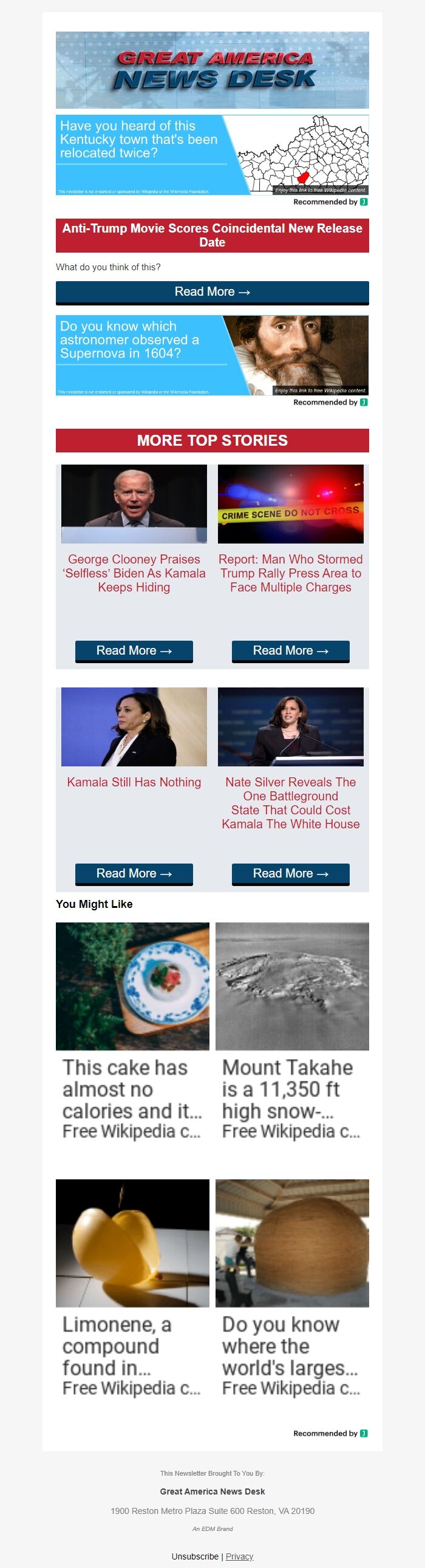
Task: Open the Trump Rally Press Area headline
Action: pyautogui.click(x=290, y=573)
